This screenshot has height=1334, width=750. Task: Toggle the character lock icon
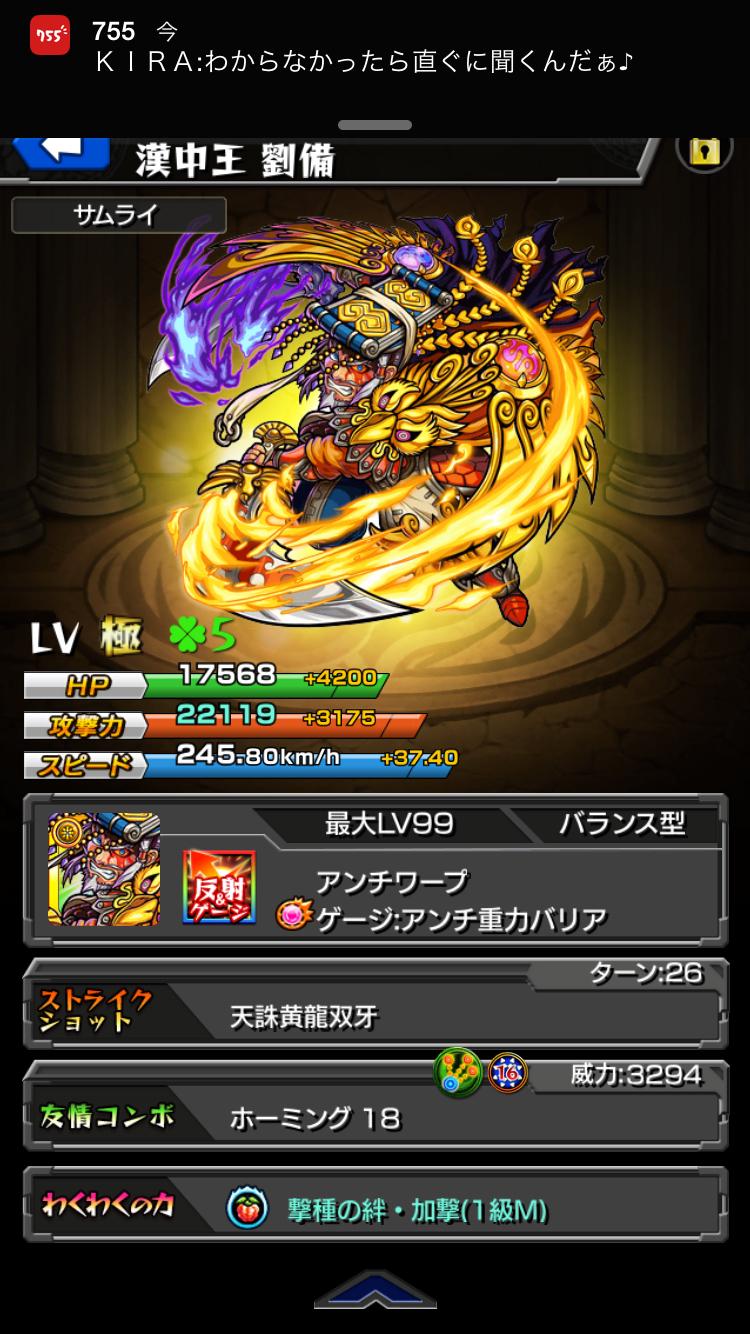[705, 150]
